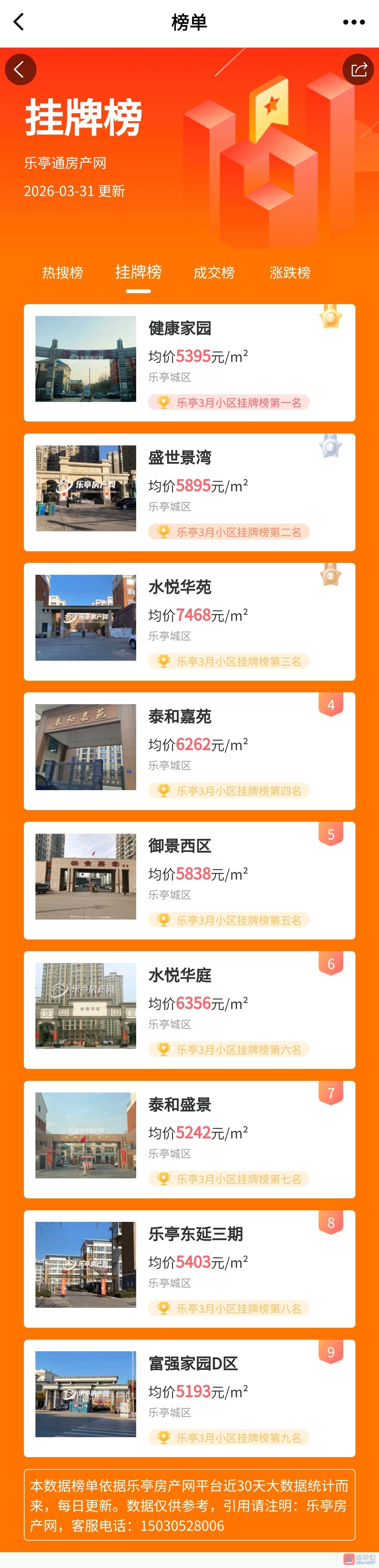Go back using the top black arrow

pyautogui.click(x=19, y=22)
